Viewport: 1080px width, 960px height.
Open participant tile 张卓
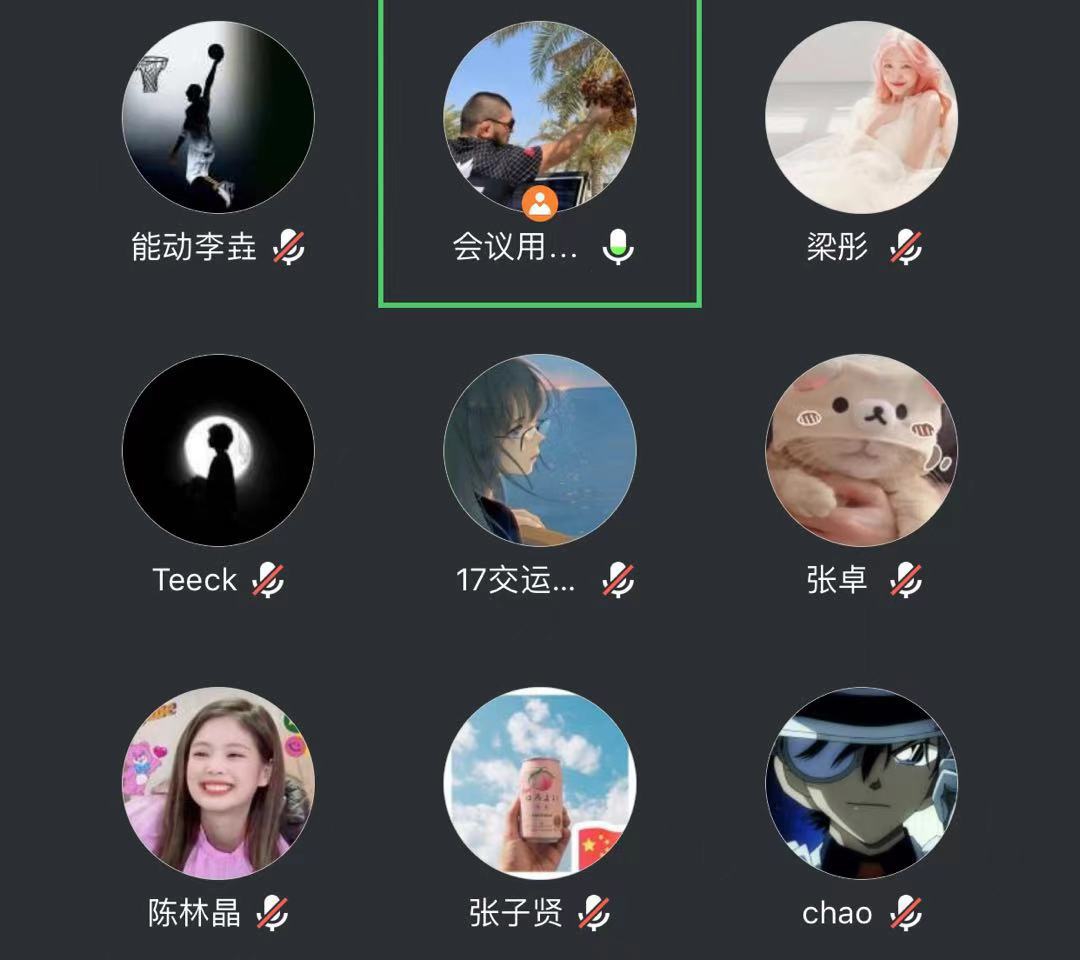pos(861,450)
